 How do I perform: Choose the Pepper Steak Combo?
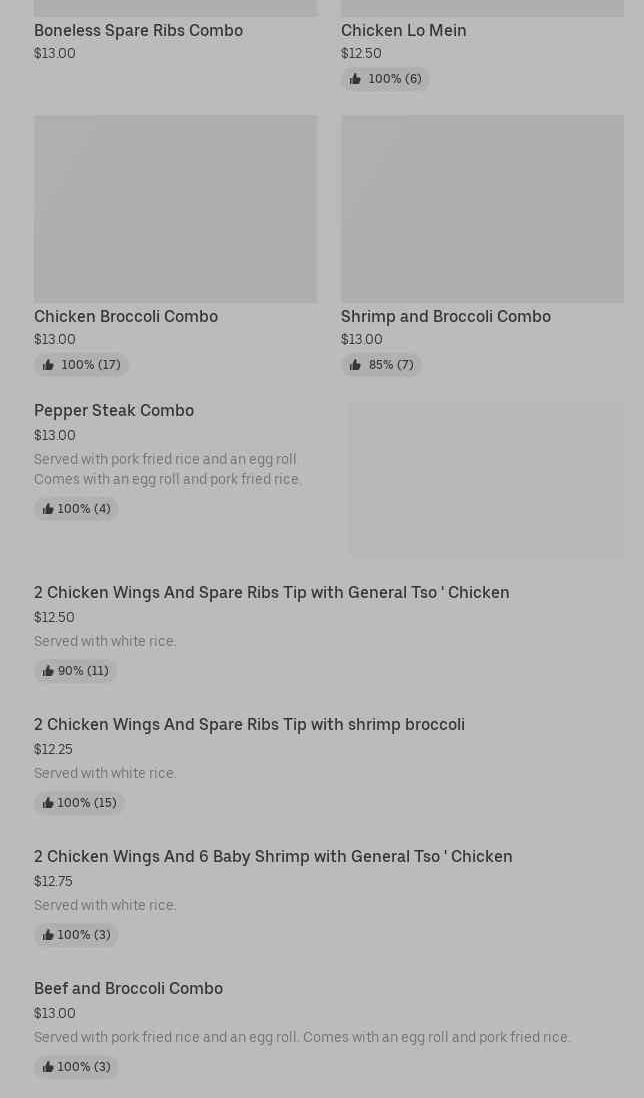pyautogui.click(x=328, y=479)
